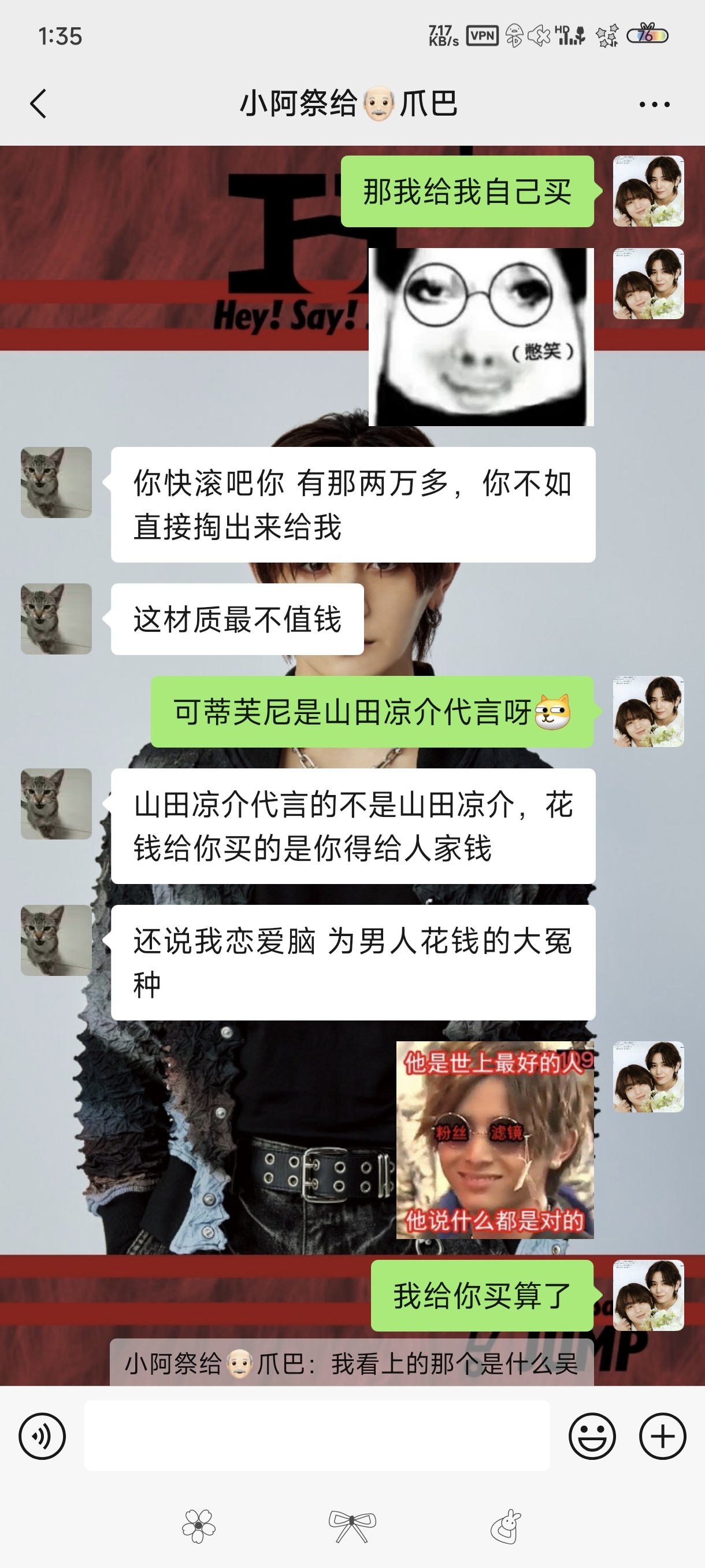Go back from this chat
The height and width of the screenshot is (1568, 705).
pos(38,103)
